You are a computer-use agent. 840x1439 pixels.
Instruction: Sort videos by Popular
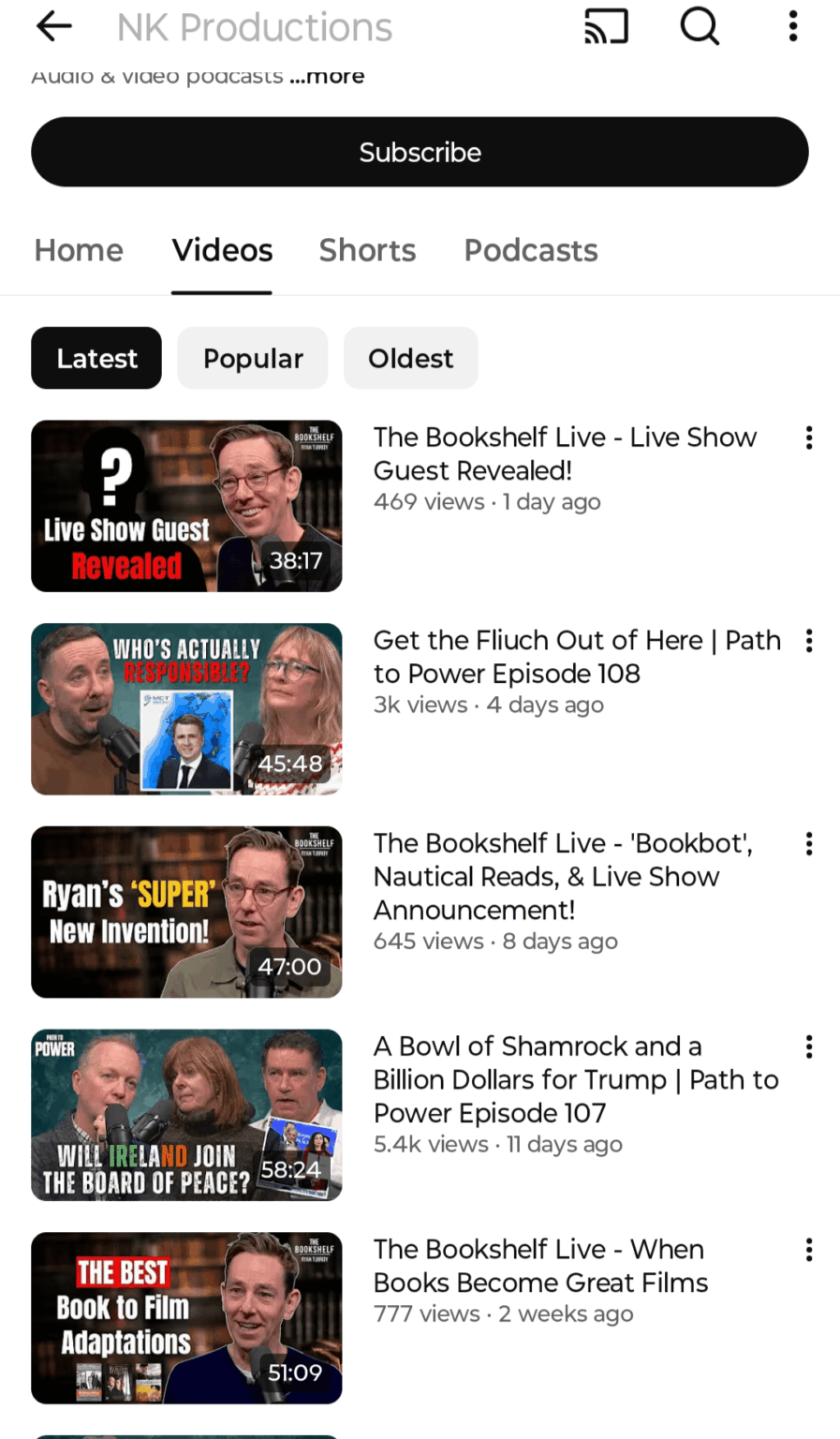point(253,358)
